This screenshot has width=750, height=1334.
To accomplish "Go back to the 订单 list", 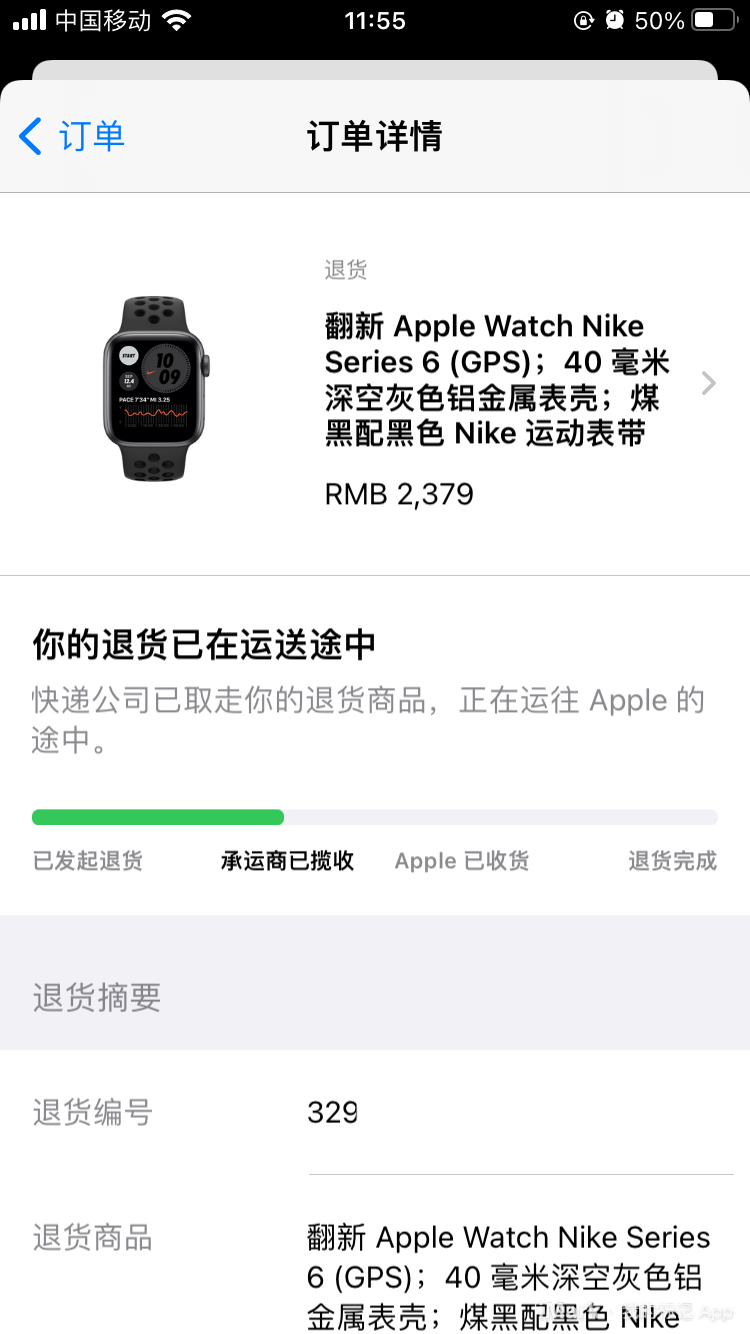I will click(x=72, y=136).
